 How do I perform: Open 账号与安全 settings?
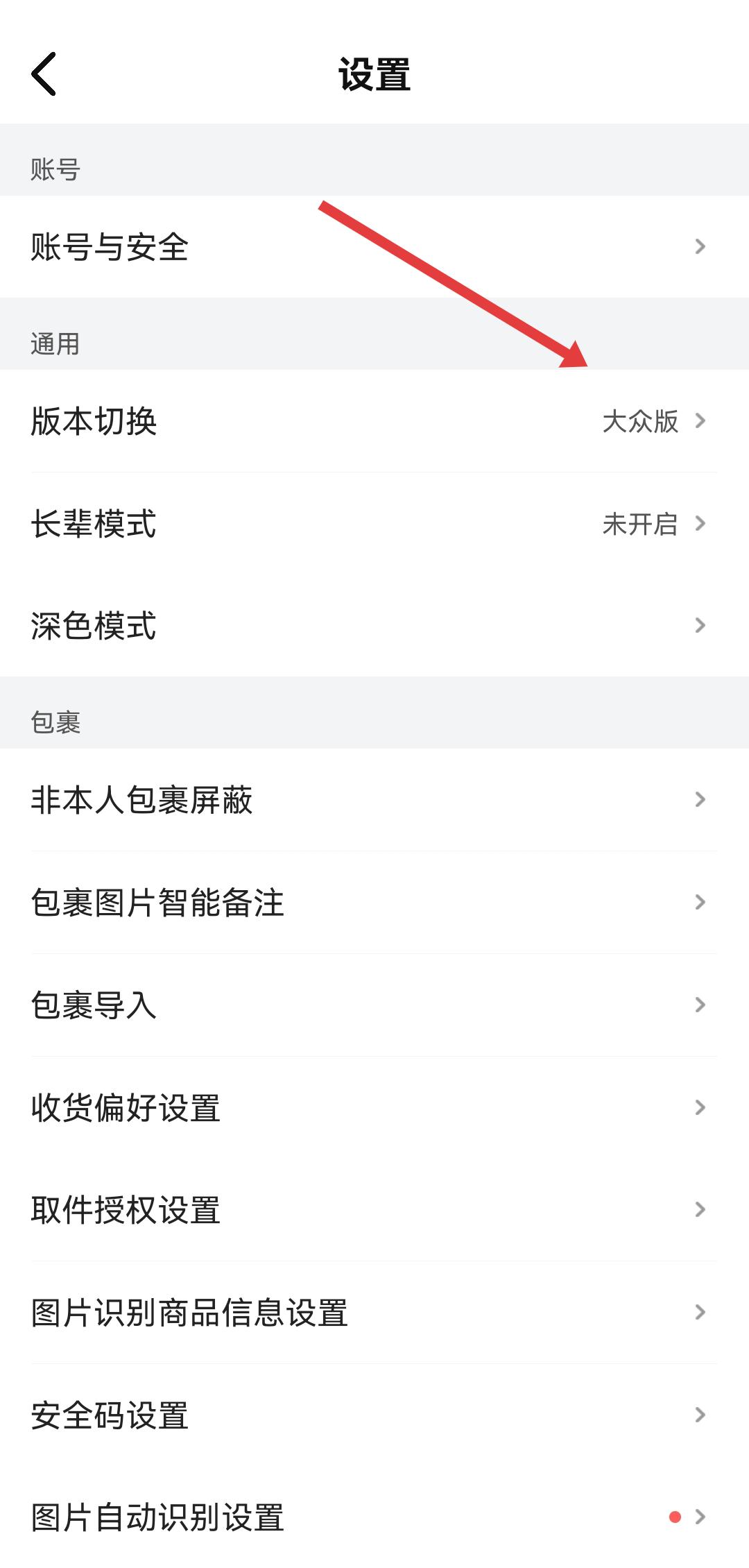click(x=374, y=247)
